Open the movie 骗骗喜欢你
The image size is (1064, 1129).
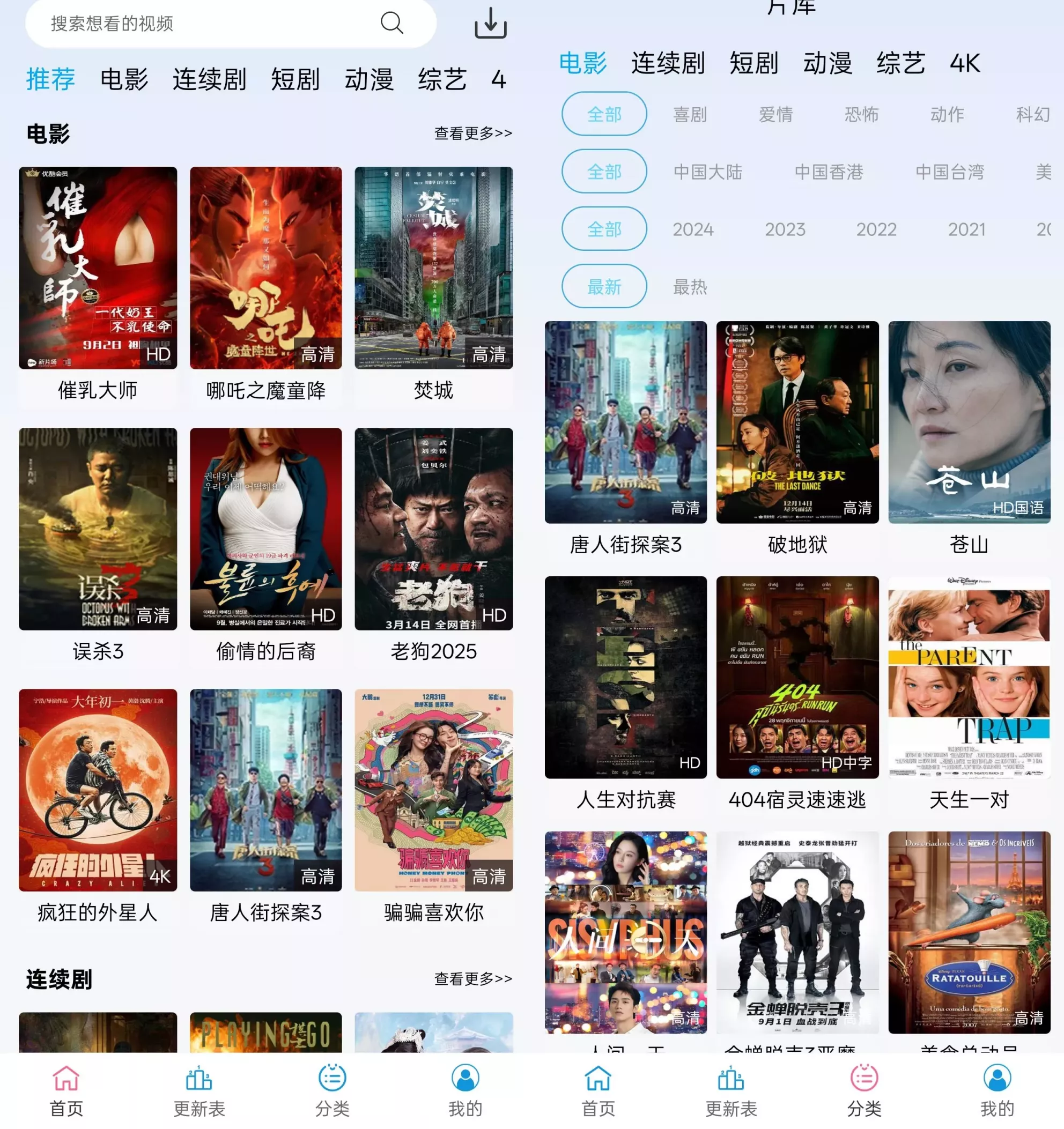point(433,790)
